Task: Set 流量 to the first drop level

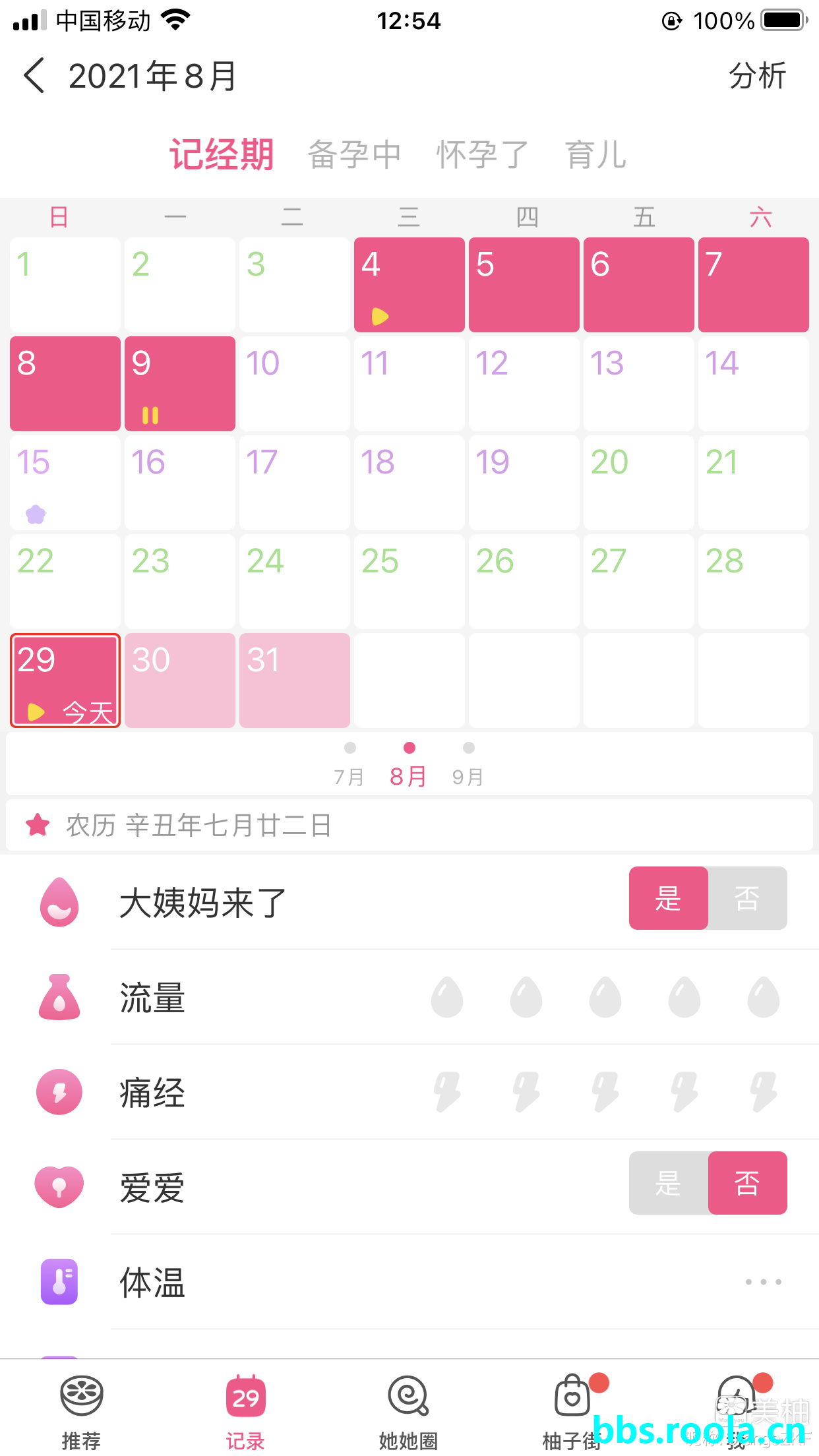Action: pos(447,997)
